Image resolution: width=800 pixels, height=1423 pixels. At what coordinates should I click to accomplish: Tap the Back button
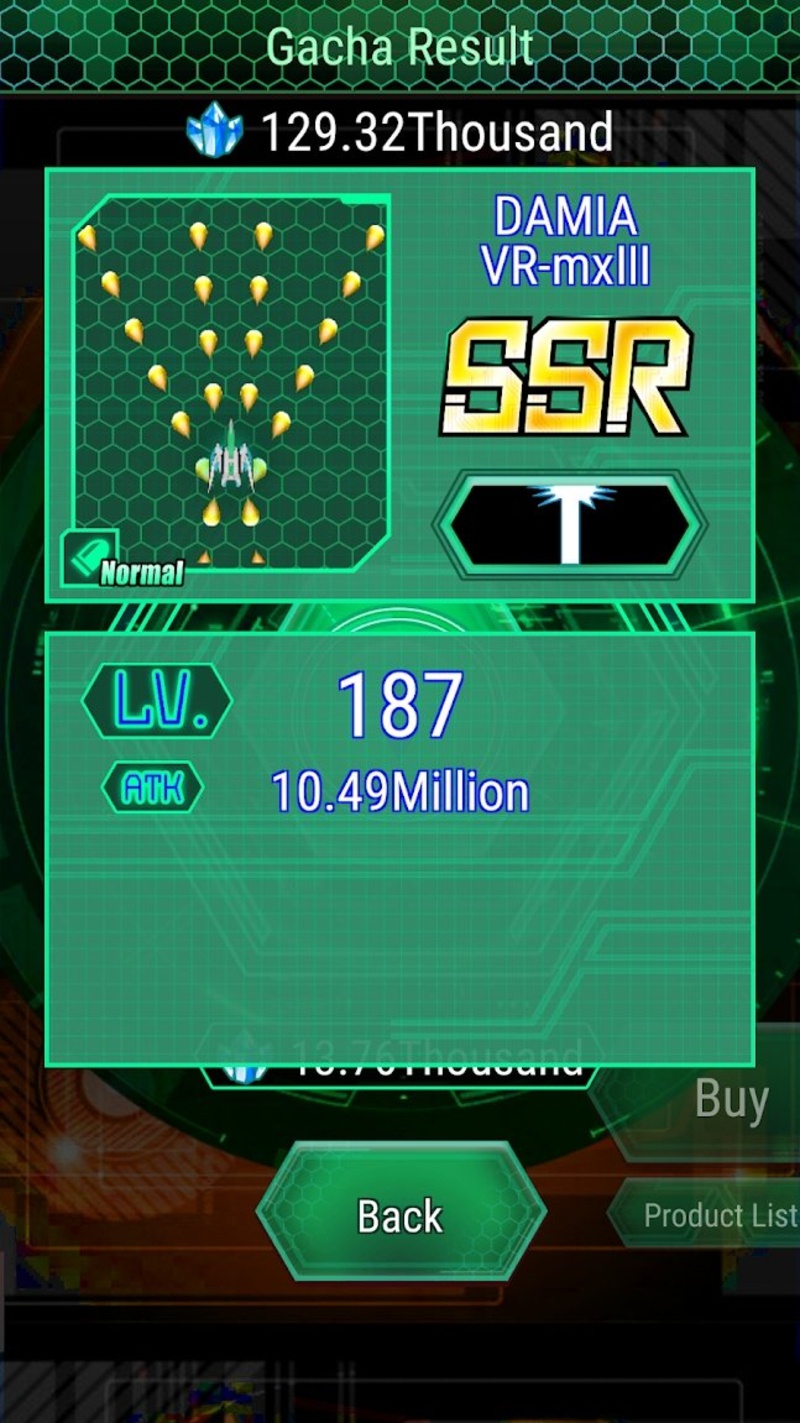pos(400,1214)
